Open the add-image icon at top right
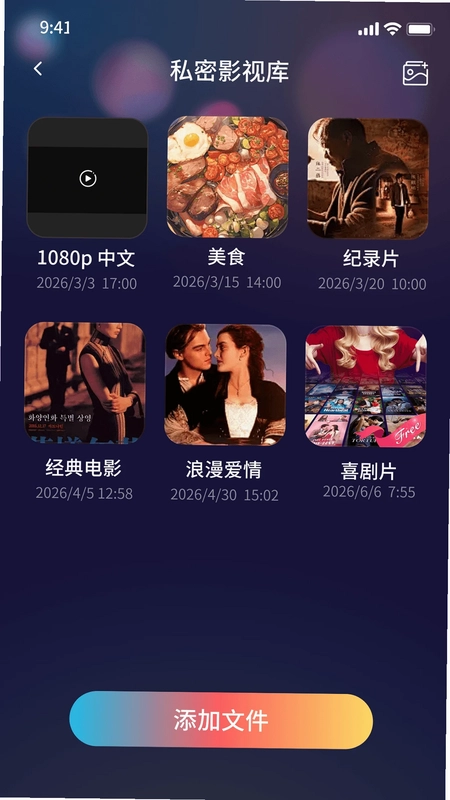Screen dimensions: 450x800 click(x=415, y=73)
